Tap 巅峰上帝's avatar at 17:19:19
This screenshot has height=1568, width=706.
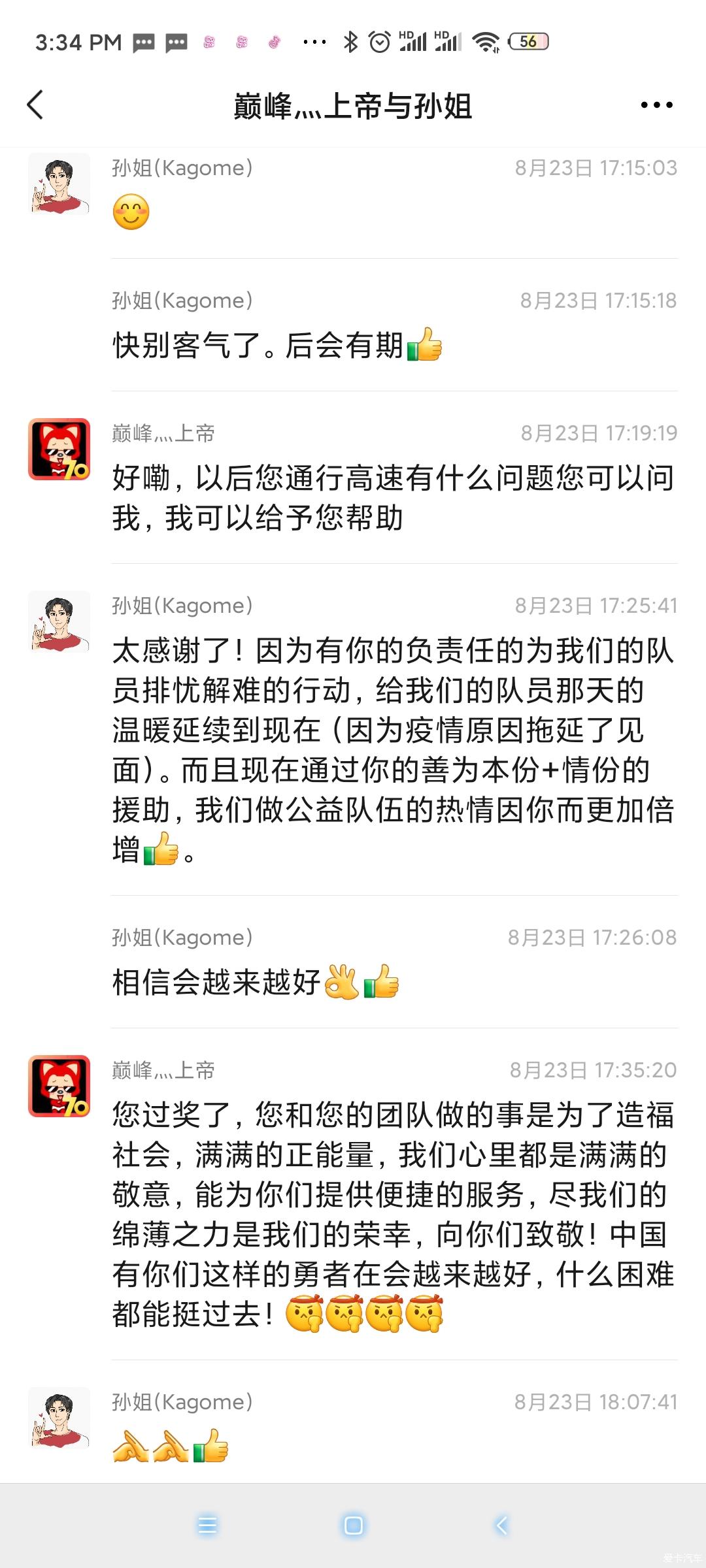pos(59,449)
